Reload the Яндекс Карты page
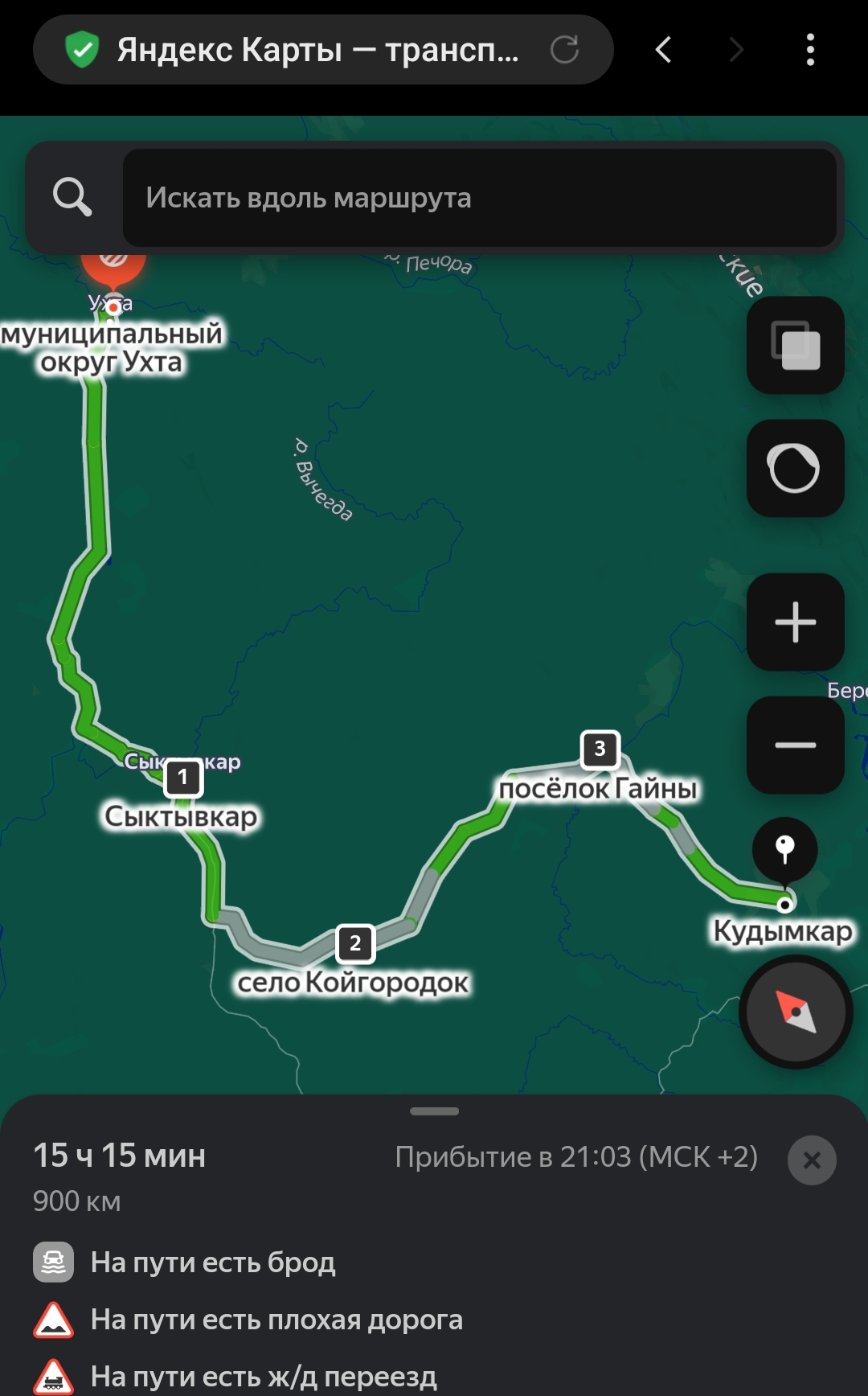The height and width of the screenshot is (1396, 868). tap(564, 50)
